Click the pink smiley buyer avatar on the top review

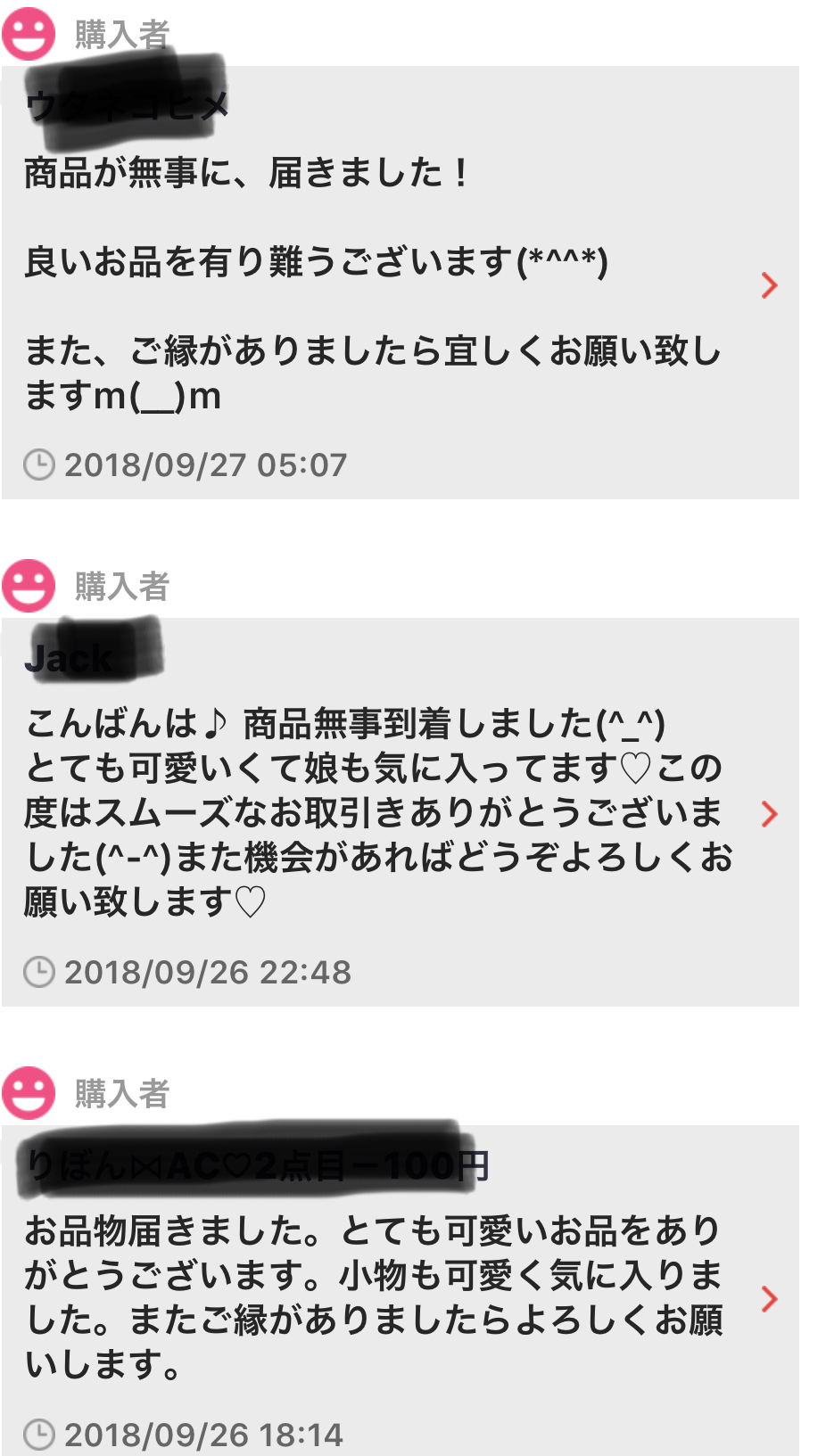pos(29,31)
